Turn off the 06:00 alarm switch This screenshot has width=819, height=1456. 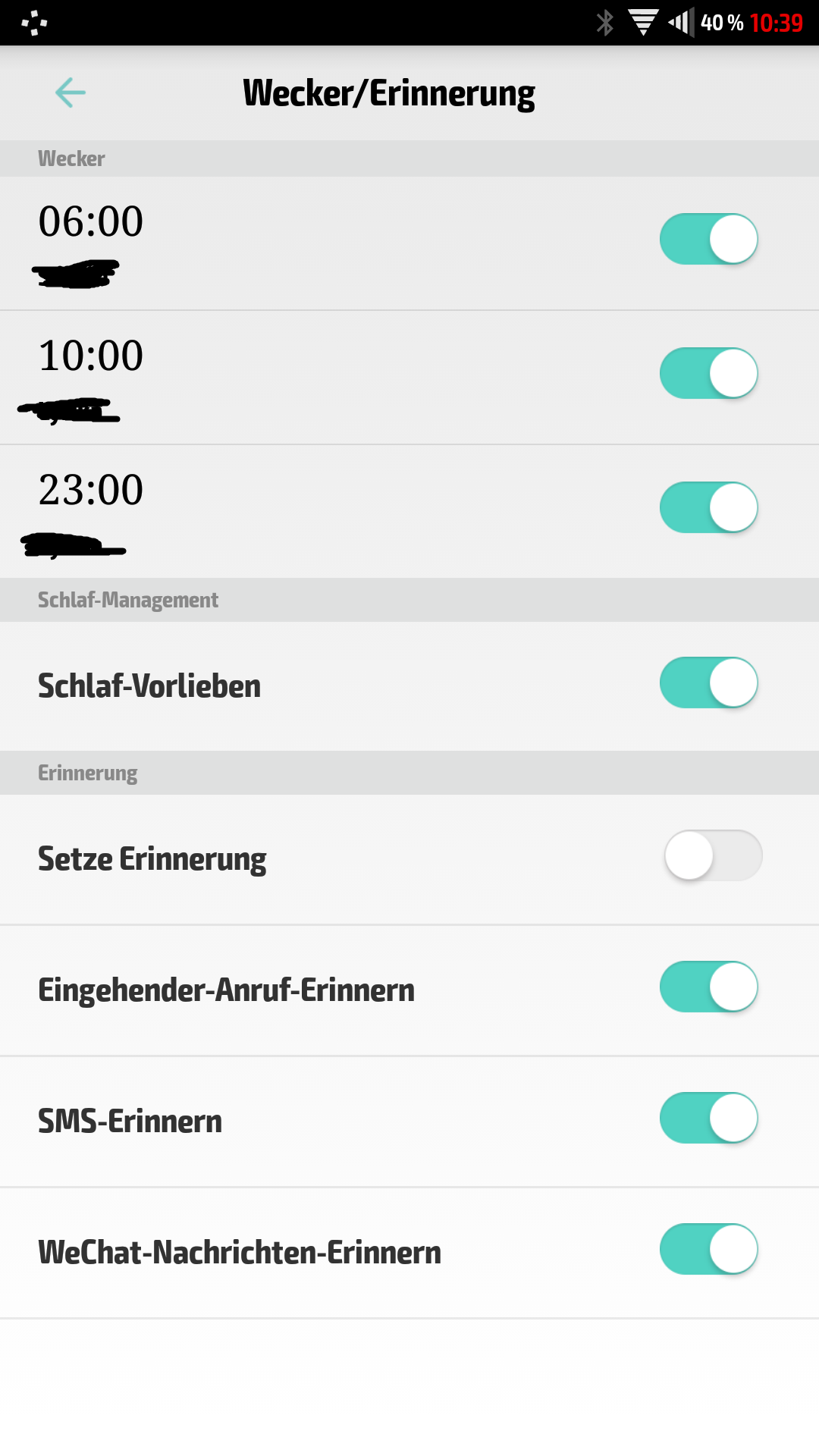[x=708, y=239]
